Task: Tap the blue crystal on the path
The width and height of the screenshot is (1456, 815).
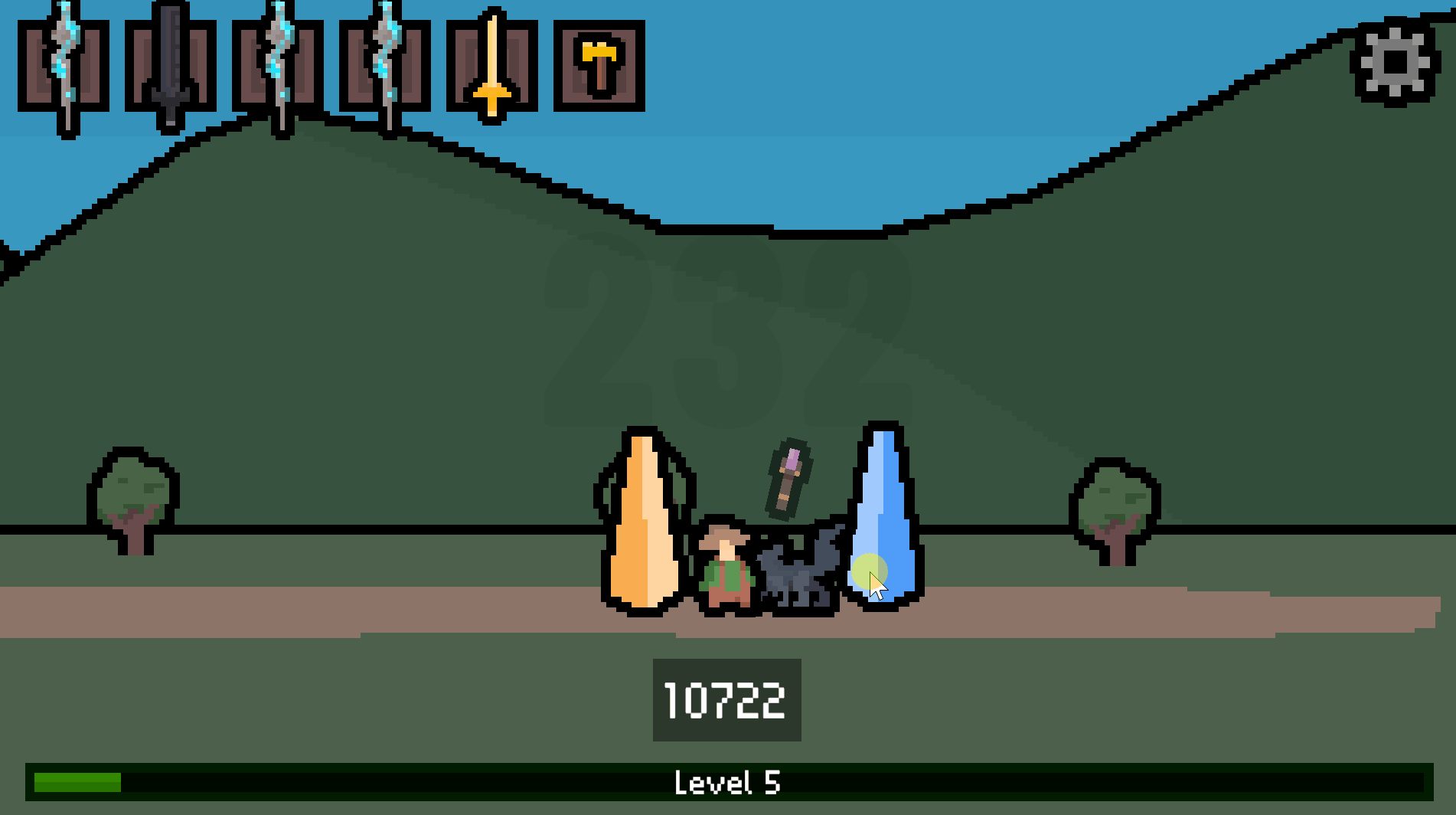Action: click(x=884, y=521)
